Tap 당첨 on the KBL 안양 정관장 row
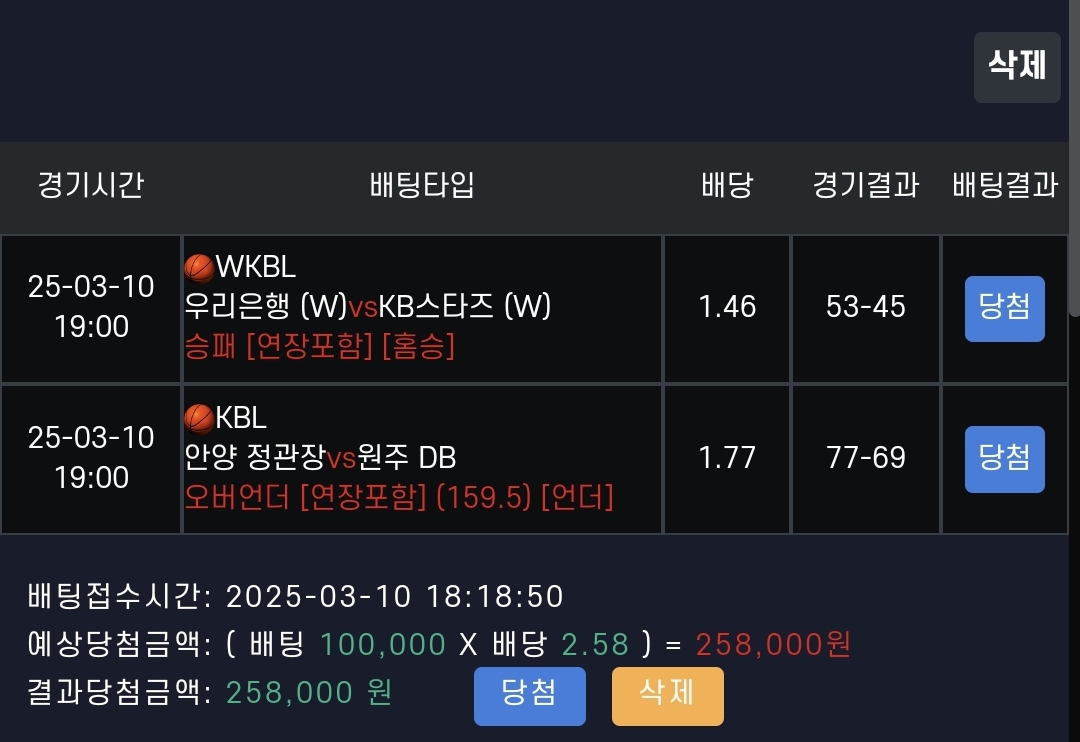The width and height of the screenshot is (1080, 742). [1004, 459]
